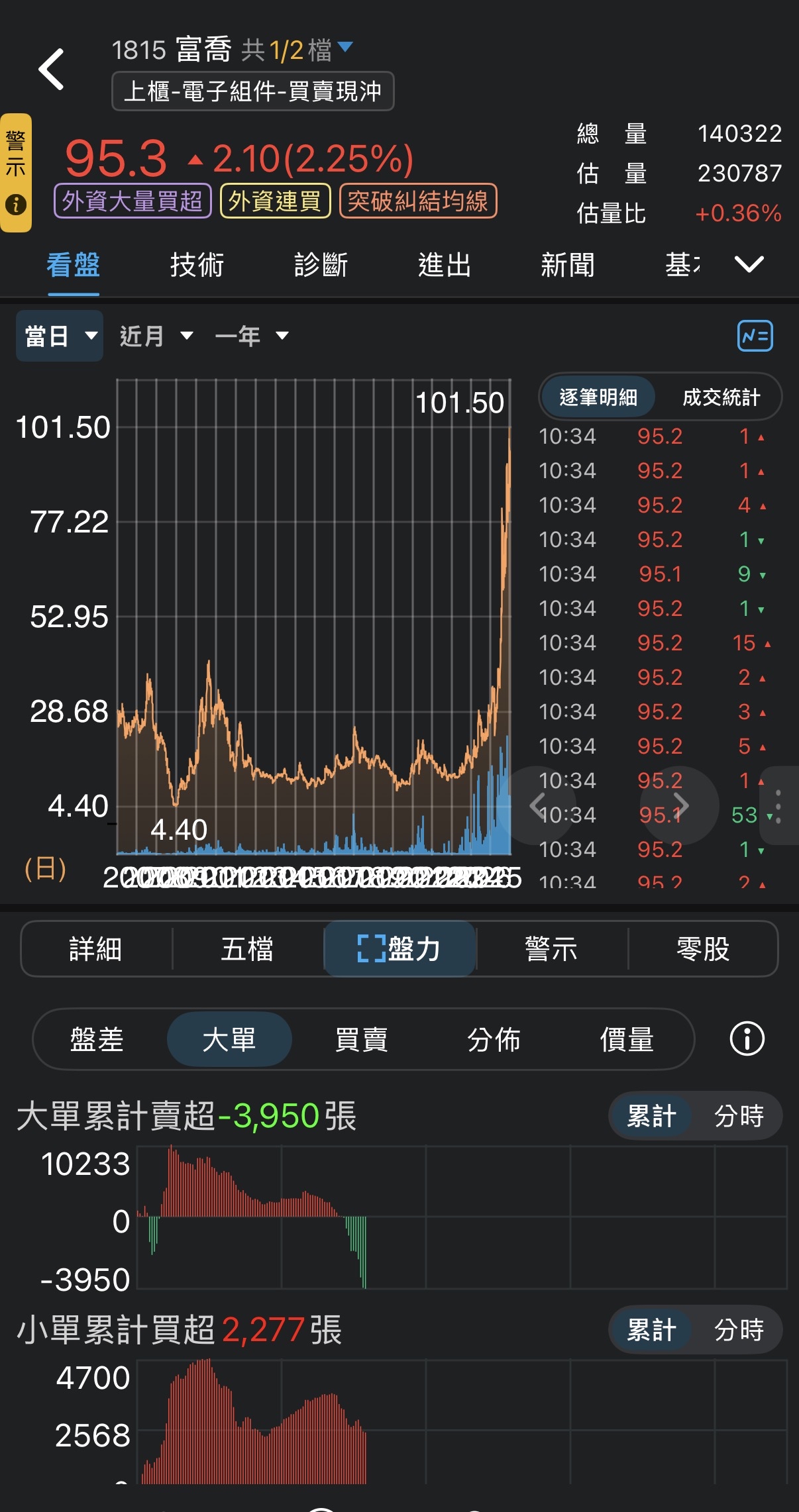The width and height of the screenshot is (799, 1512).
Task: Switch to 成交統計 view
Action: click(x=721, y=397)
